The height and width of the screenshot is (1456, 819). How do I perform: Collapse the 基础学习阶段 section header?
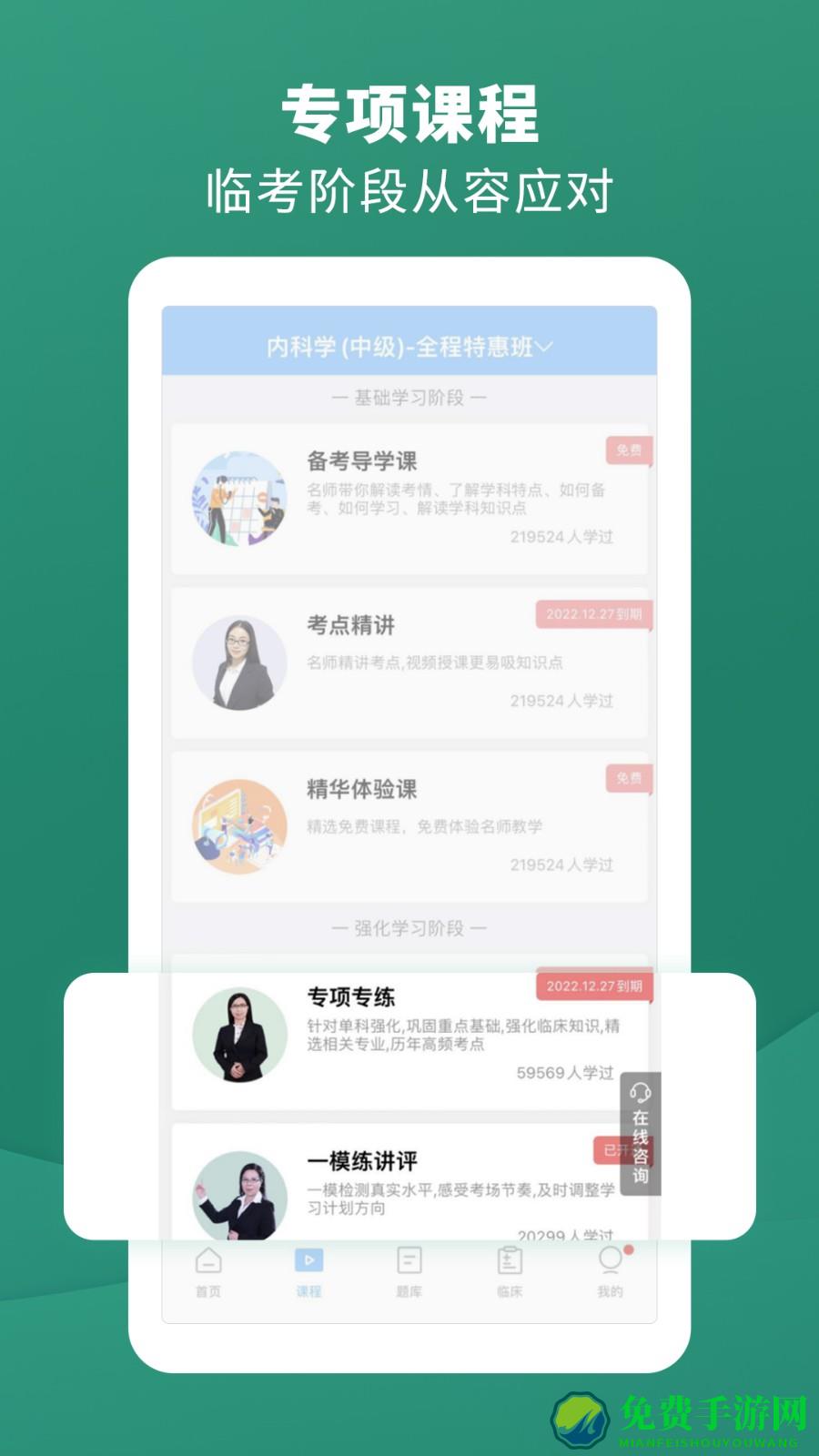tap(409, 398)
